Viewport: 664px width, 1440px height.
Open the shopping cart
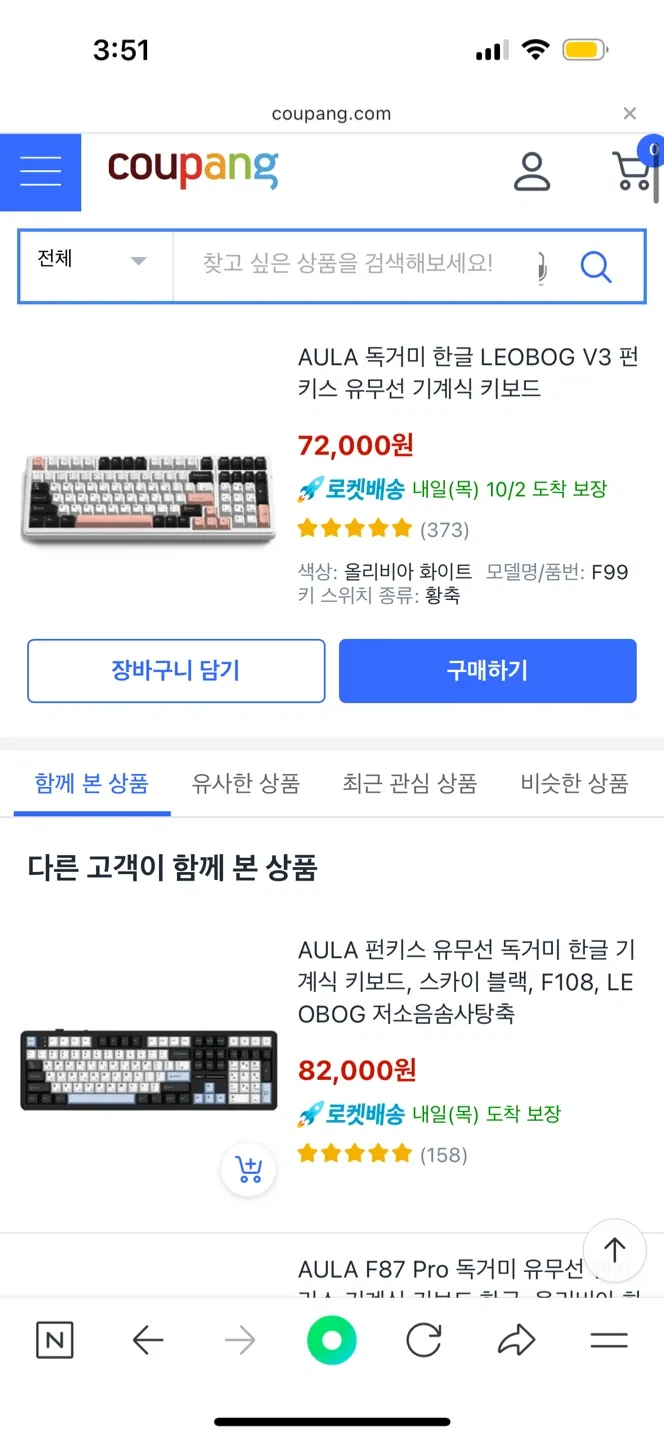click(x=633, y=170)
